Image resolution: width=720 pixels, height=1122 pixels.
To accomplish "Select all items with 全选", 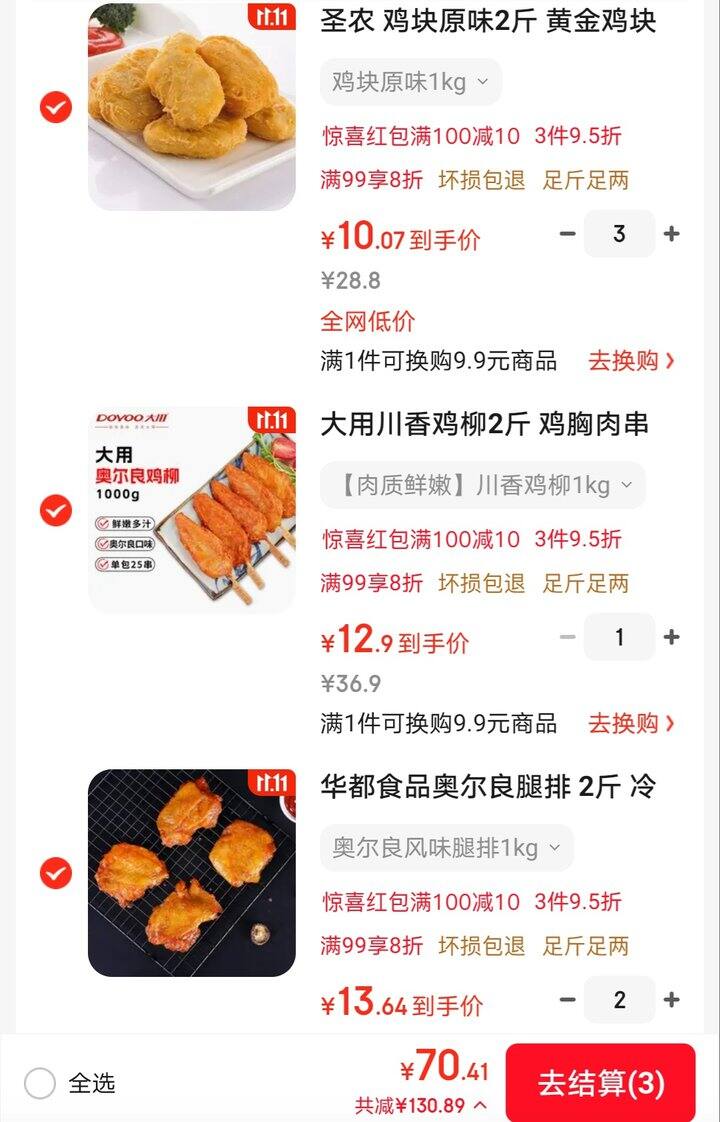I will click(x=40, y=1083).
